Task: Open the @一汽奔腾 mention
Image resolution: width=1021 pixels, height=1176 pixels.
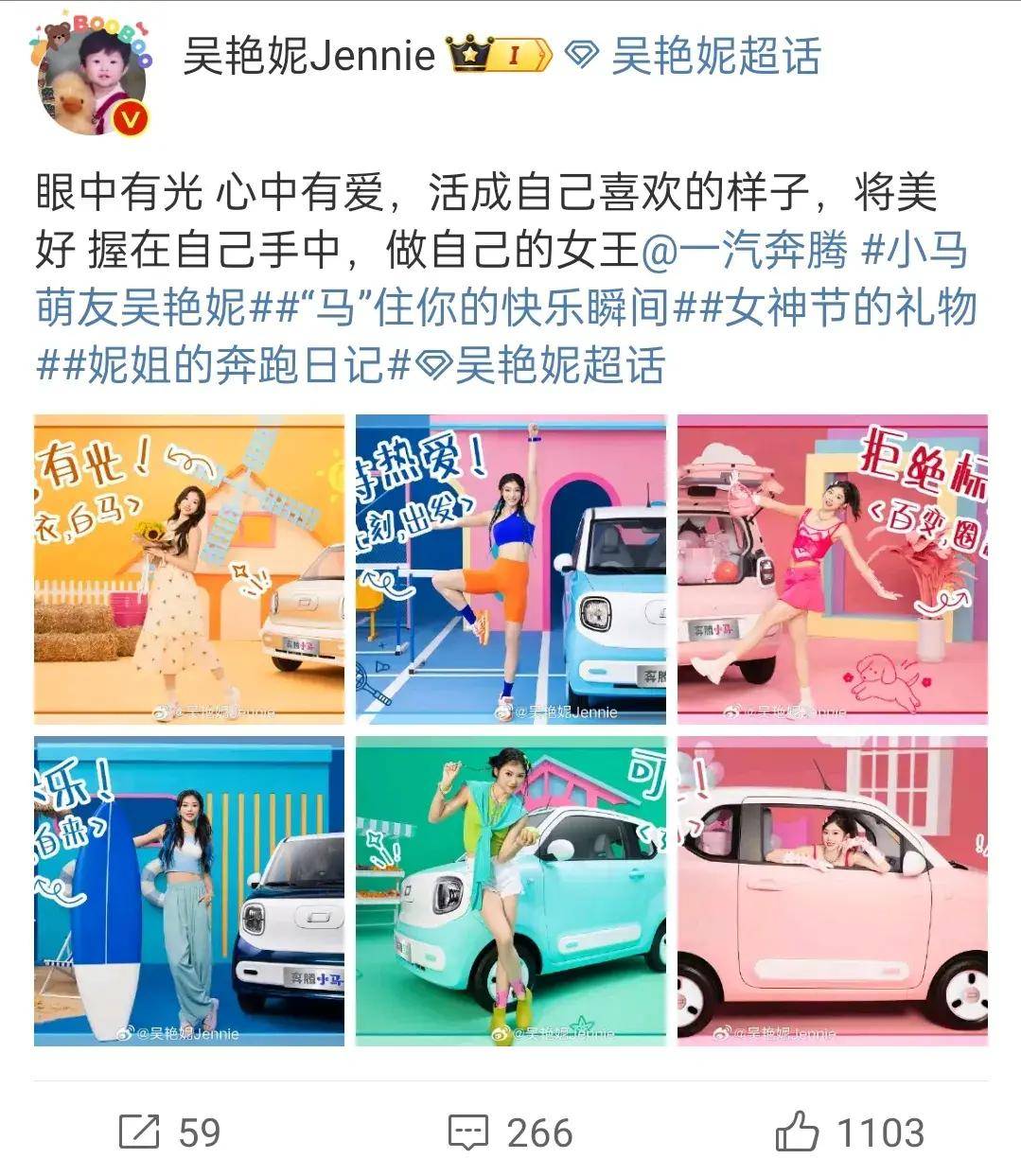Action: [744, 251]
